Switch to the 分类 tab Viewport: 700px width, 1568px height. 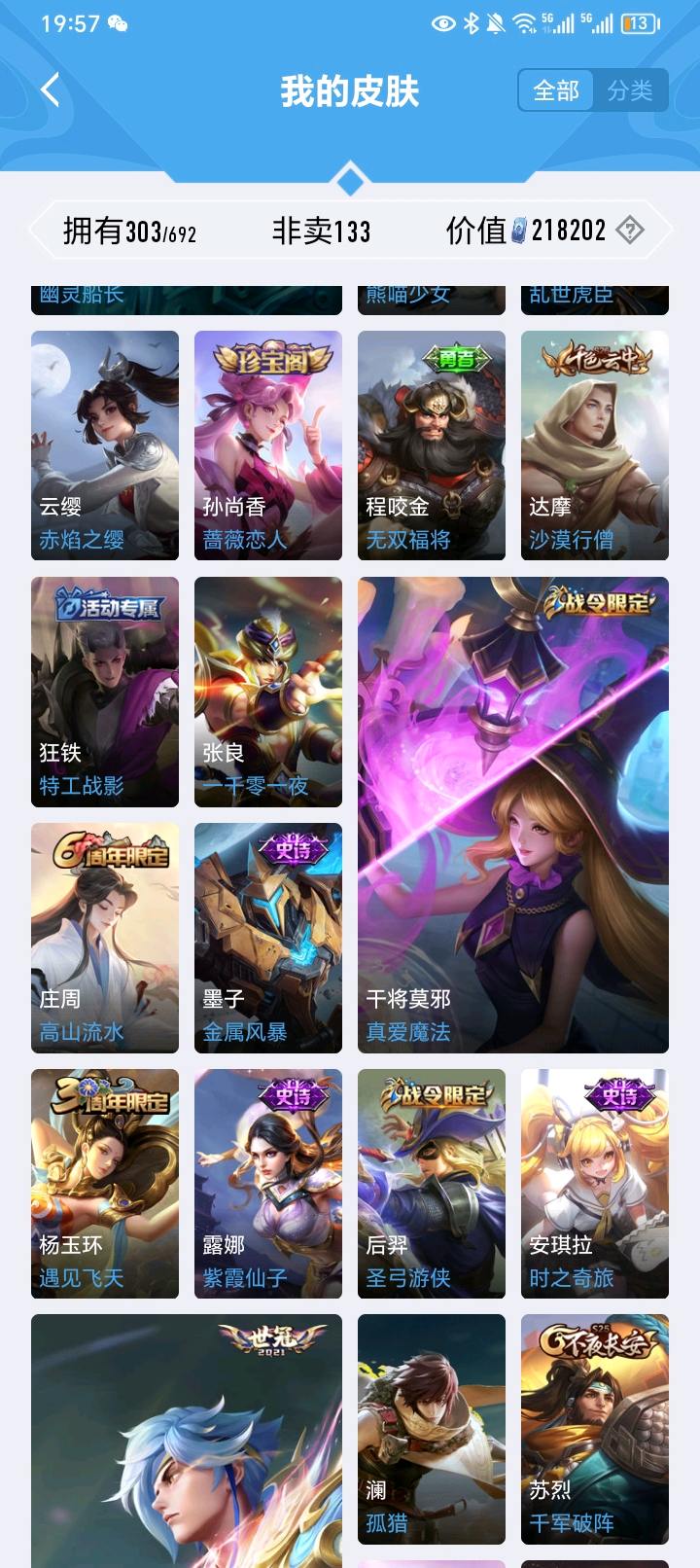pyautogui.click(x=630, y=90)
